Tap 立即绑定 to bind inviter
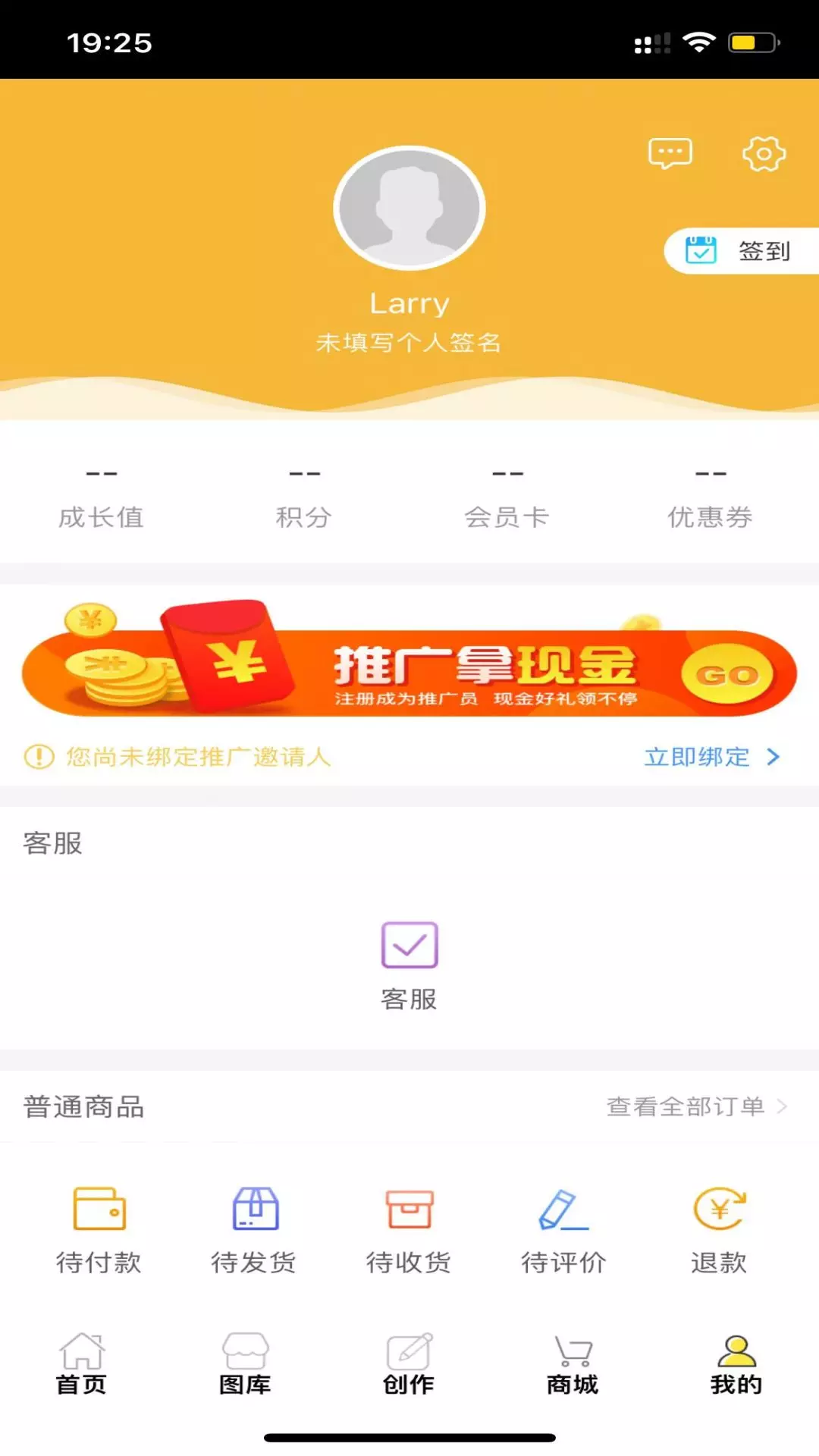Screen dimensions: 819x1456 (711, 757)
